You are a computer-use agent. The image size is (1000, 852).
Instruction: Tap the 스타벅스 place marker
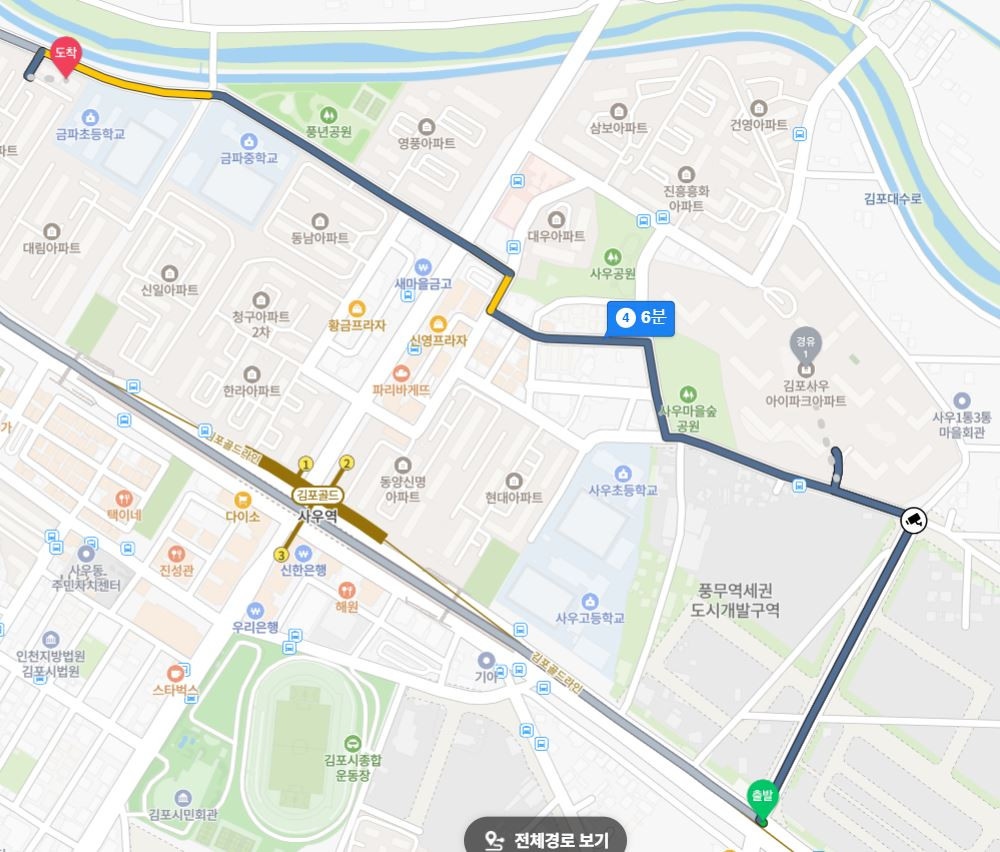[176, 673]
